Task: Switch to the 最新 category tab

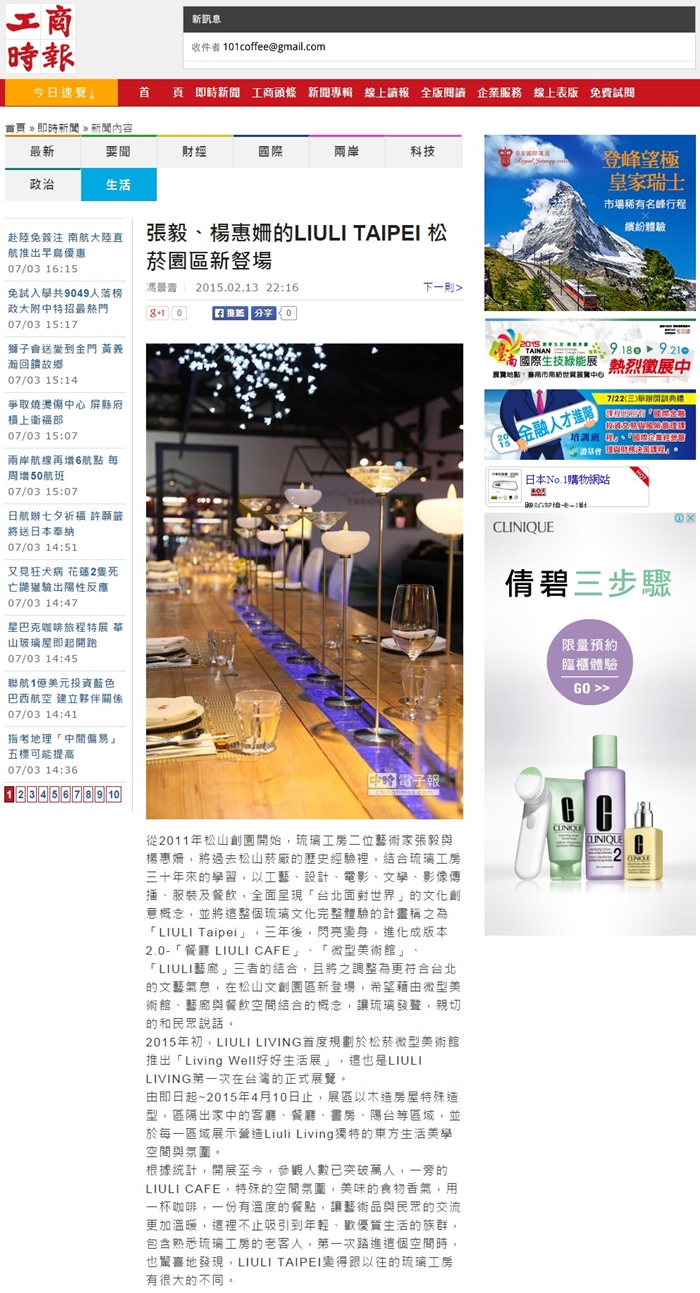Action: pyautogui.click(x=42, y=152)
